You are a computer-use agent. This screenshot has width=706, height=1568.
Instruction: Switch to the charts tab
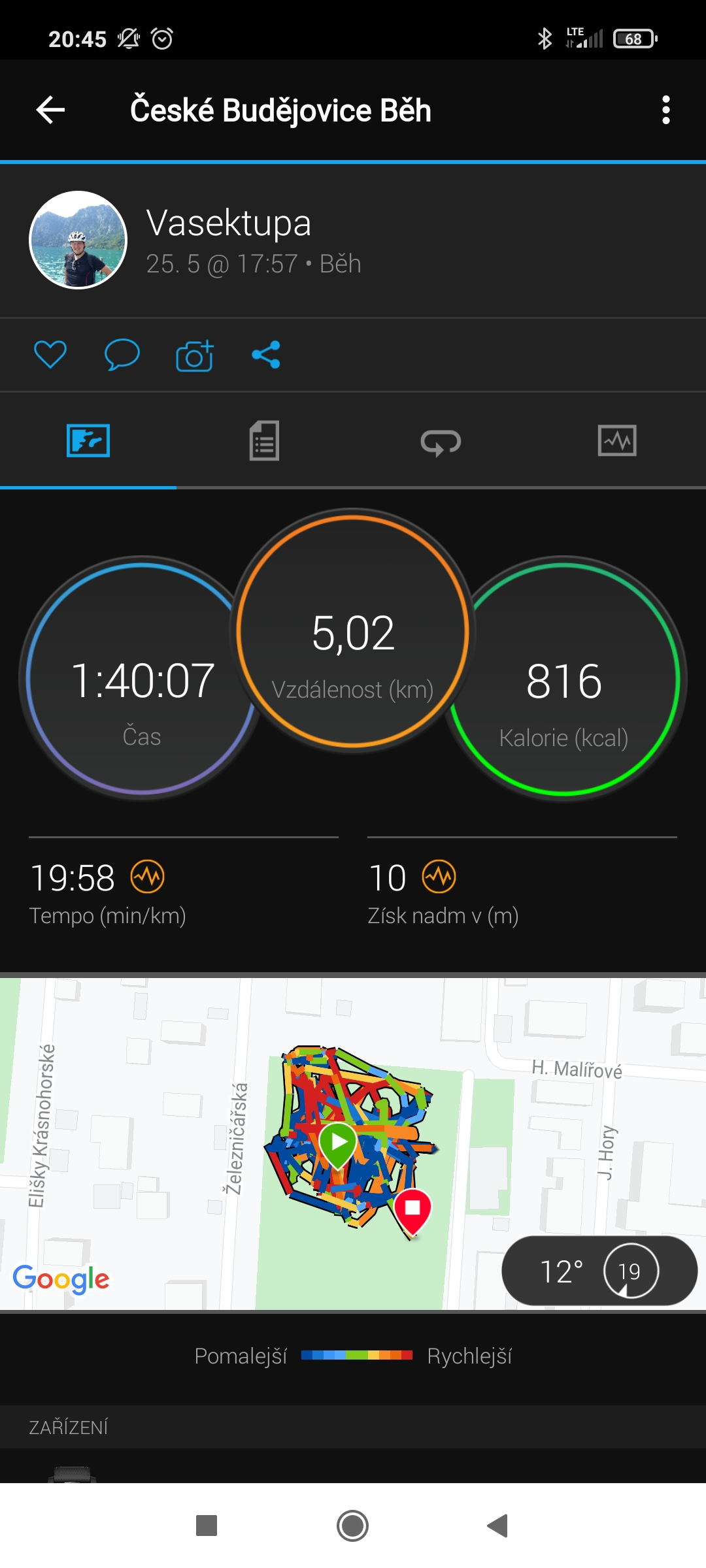pyautogui.click(x=617, y=440)
